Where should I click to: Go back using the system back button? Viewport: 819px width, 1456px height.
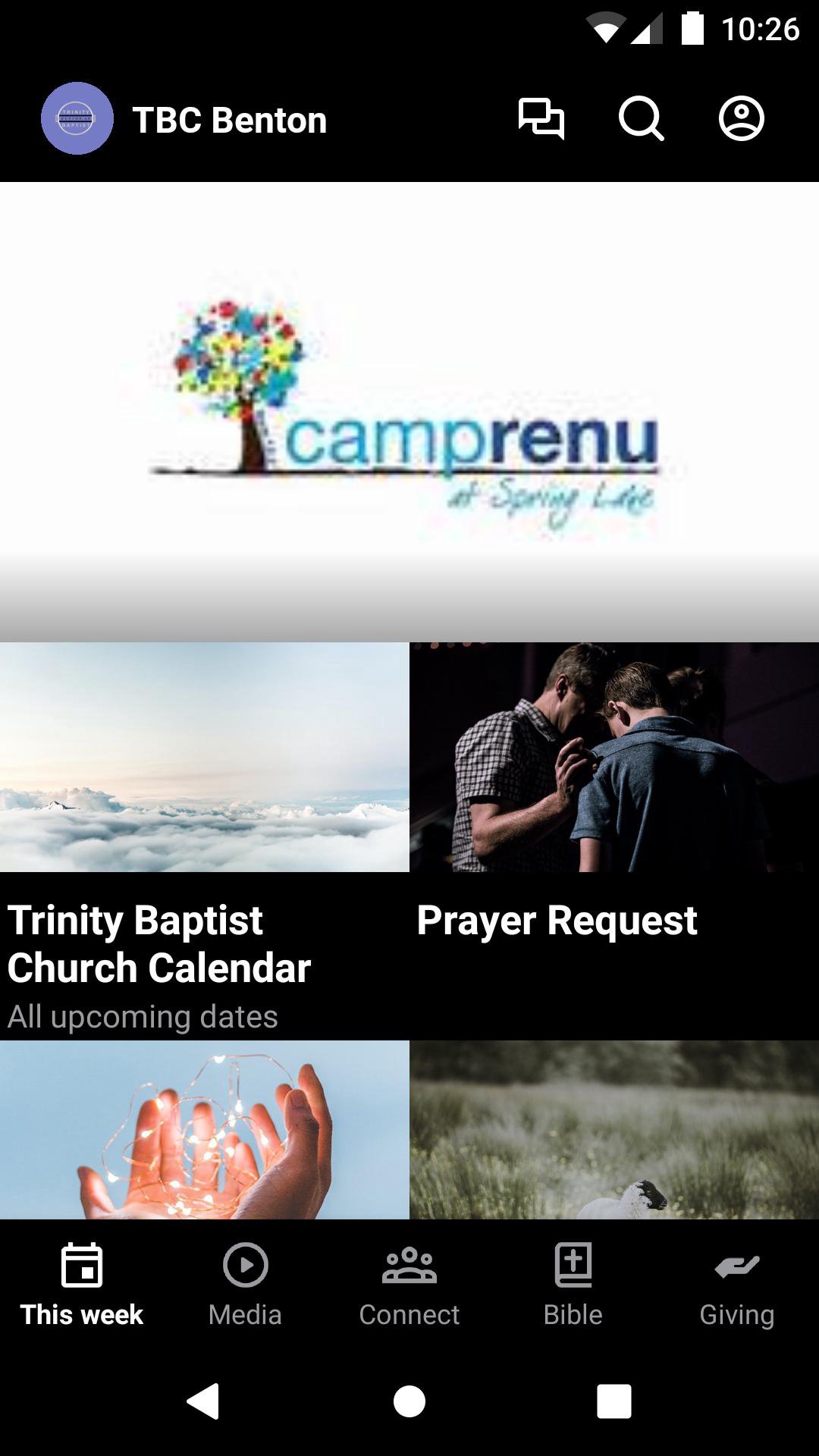[203, 1401]
